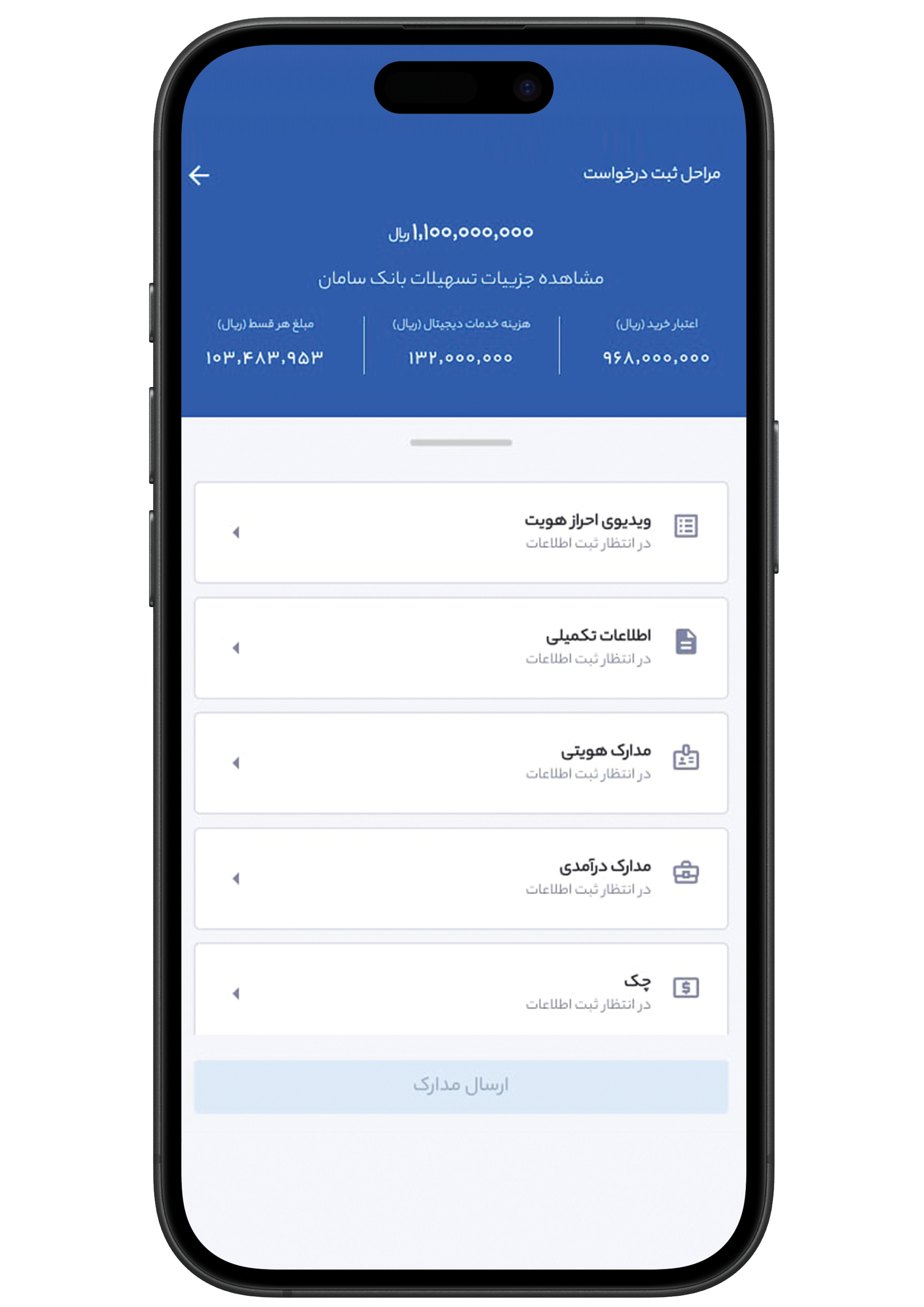Open the مدارک درآمدی step
This screenshot has height=1307, width=924.
click(461, 879)
